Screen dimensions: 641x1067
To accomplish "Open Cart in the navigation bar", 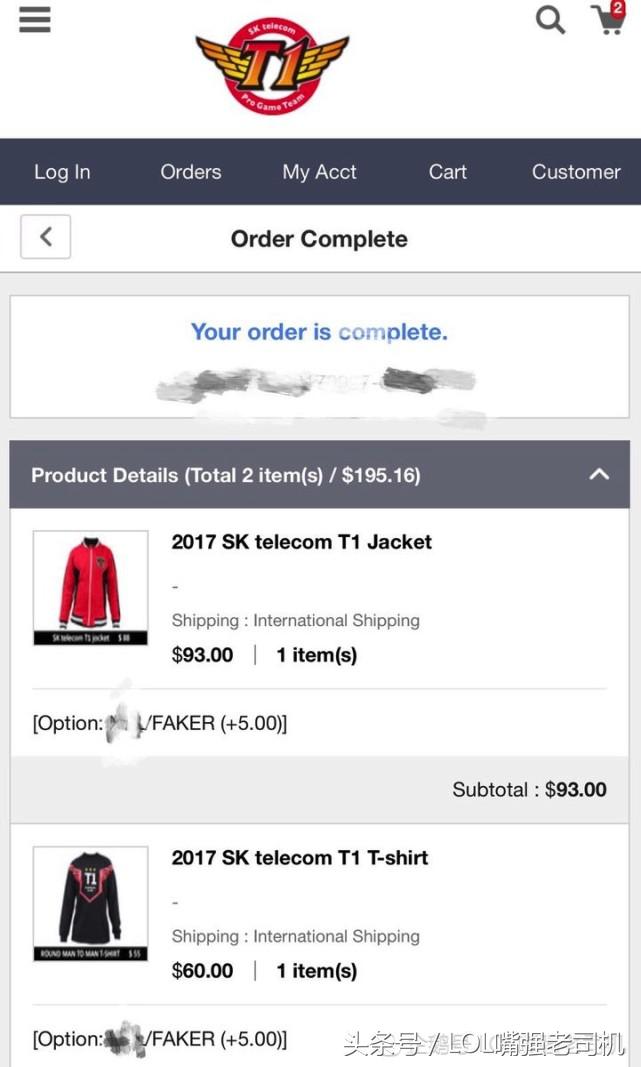I will point(447,172).
